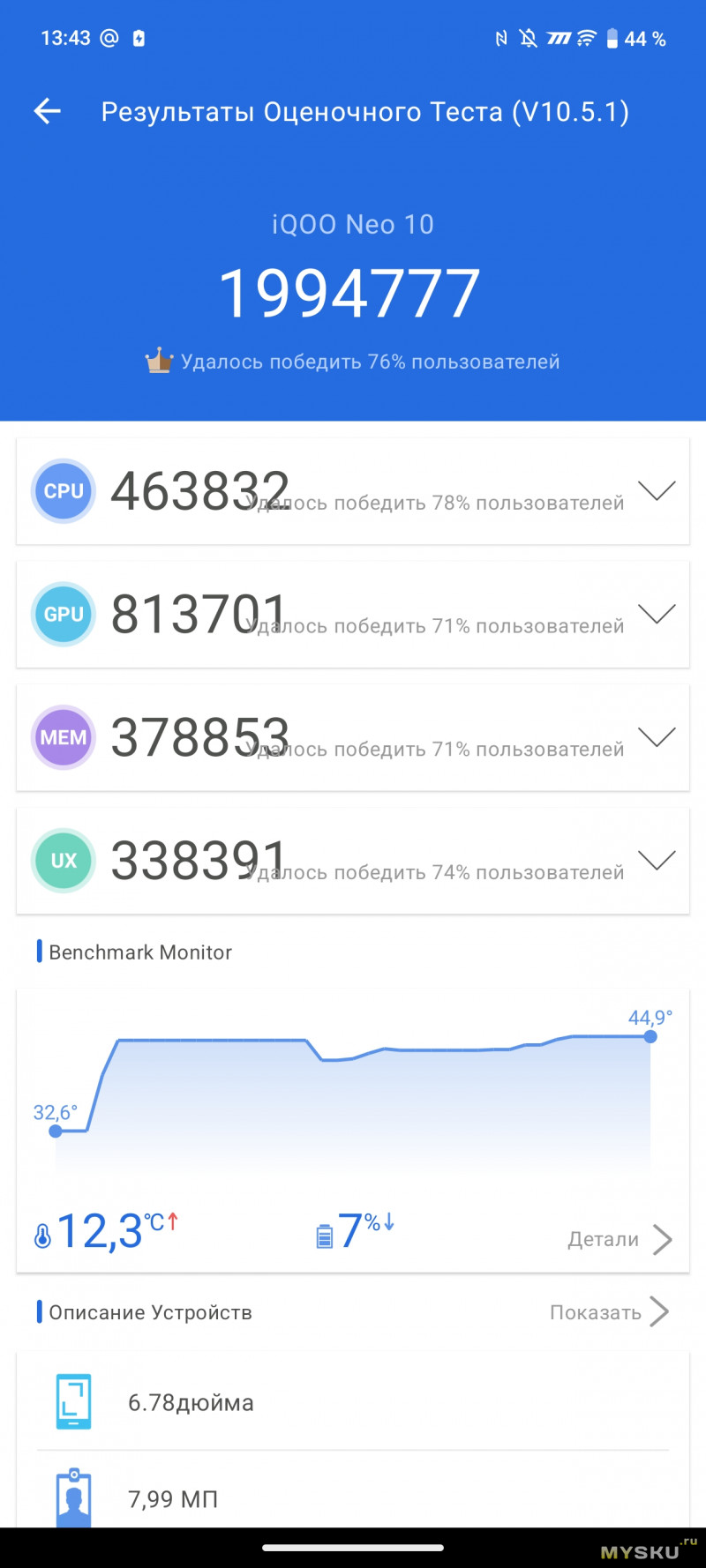Tap Показать next to Описание Устройств

pos(609,1312)
